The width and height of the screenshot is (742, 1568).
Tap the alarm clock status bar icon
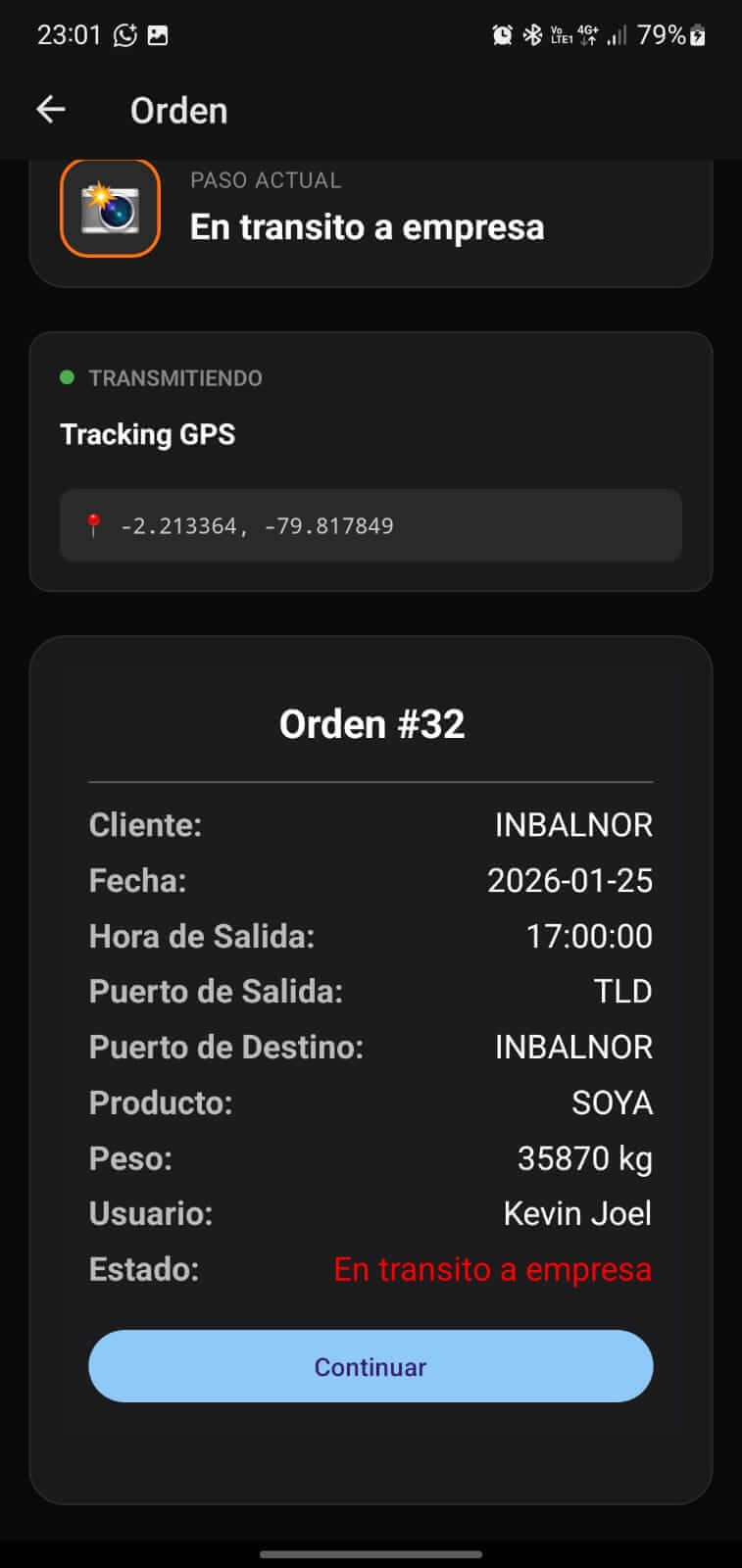(502, 32)
